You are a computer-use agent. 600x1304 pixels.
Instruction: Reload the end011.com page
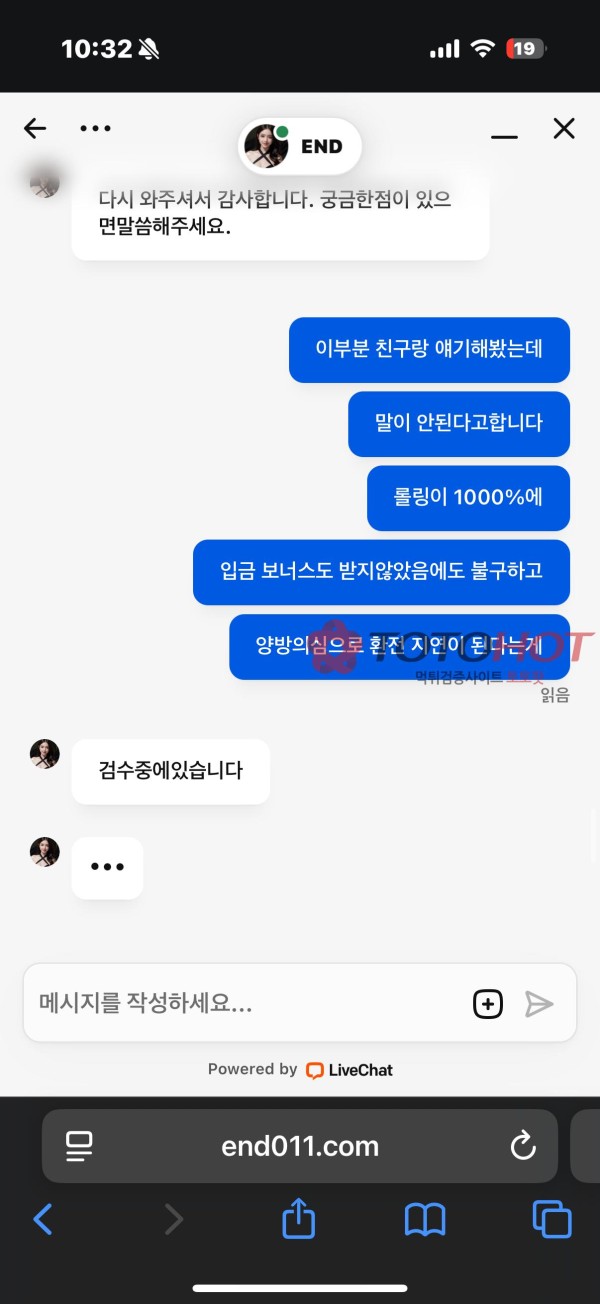pos(523,1146)
